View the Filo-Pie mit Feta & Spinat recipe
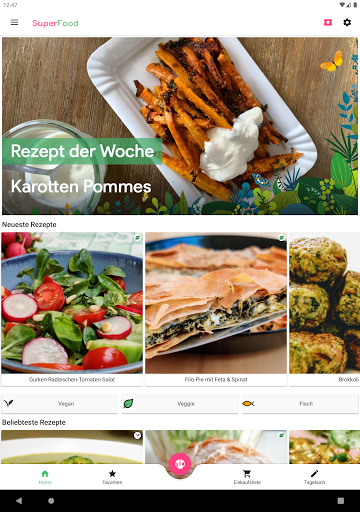 coord(216,309)
